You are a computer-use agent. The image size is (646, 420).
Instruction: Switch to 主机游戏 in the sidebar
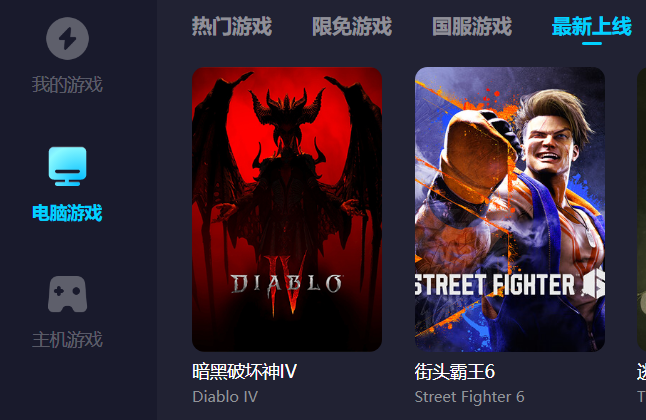(67, 312)
